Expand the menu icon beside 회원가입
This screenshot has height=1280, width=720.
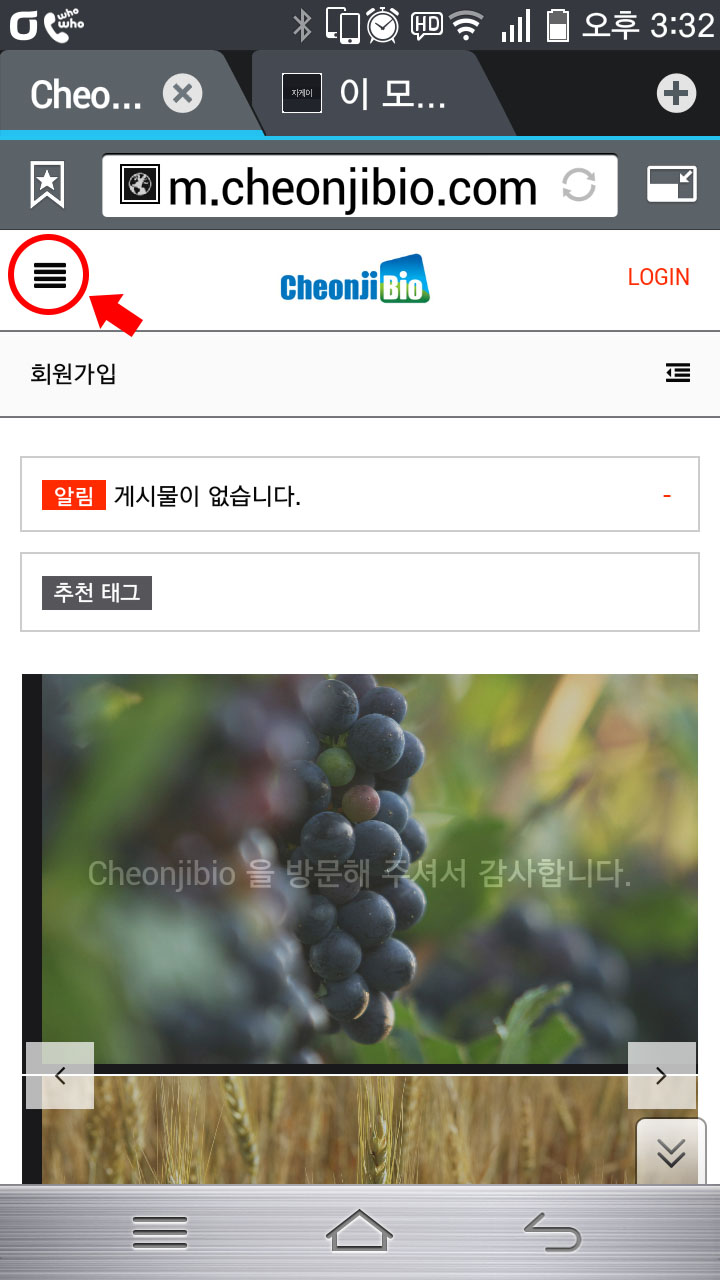(677, 373)
